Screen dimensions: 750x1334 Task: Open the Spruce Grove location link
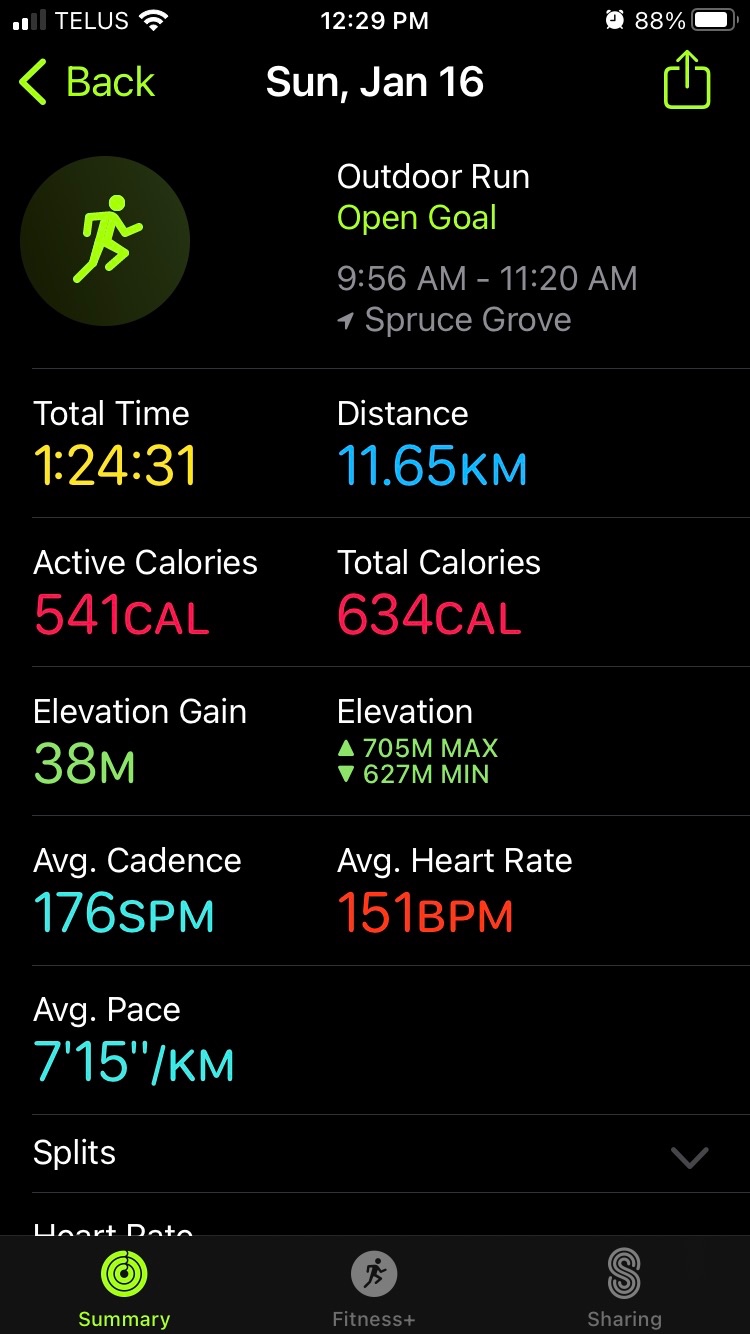(470, 320)
